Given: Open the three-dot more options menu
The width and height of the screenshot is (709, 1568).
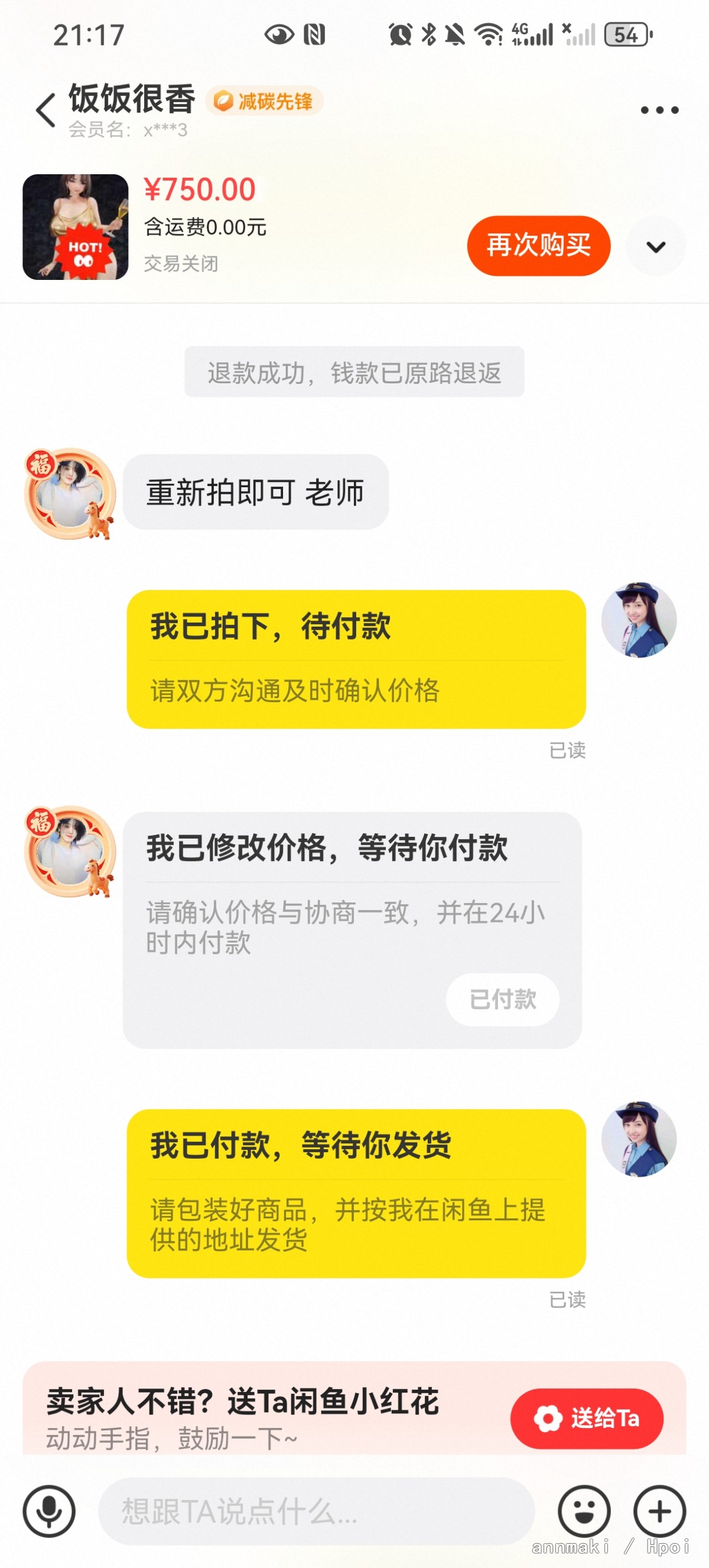Looking at the screenshot, I should click(659, 110).
